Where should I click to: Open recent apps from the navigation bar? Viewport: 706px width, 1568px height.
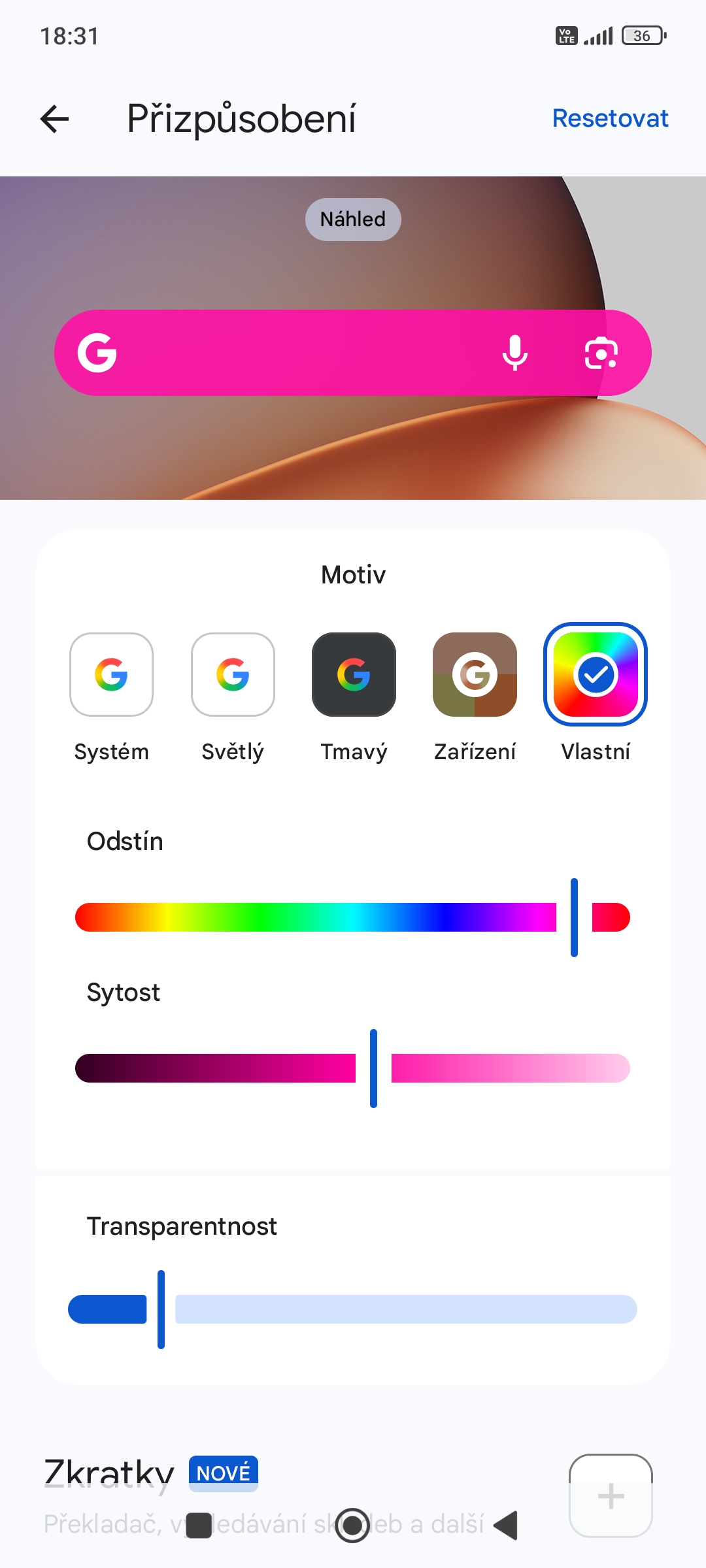click(199, 1526)
